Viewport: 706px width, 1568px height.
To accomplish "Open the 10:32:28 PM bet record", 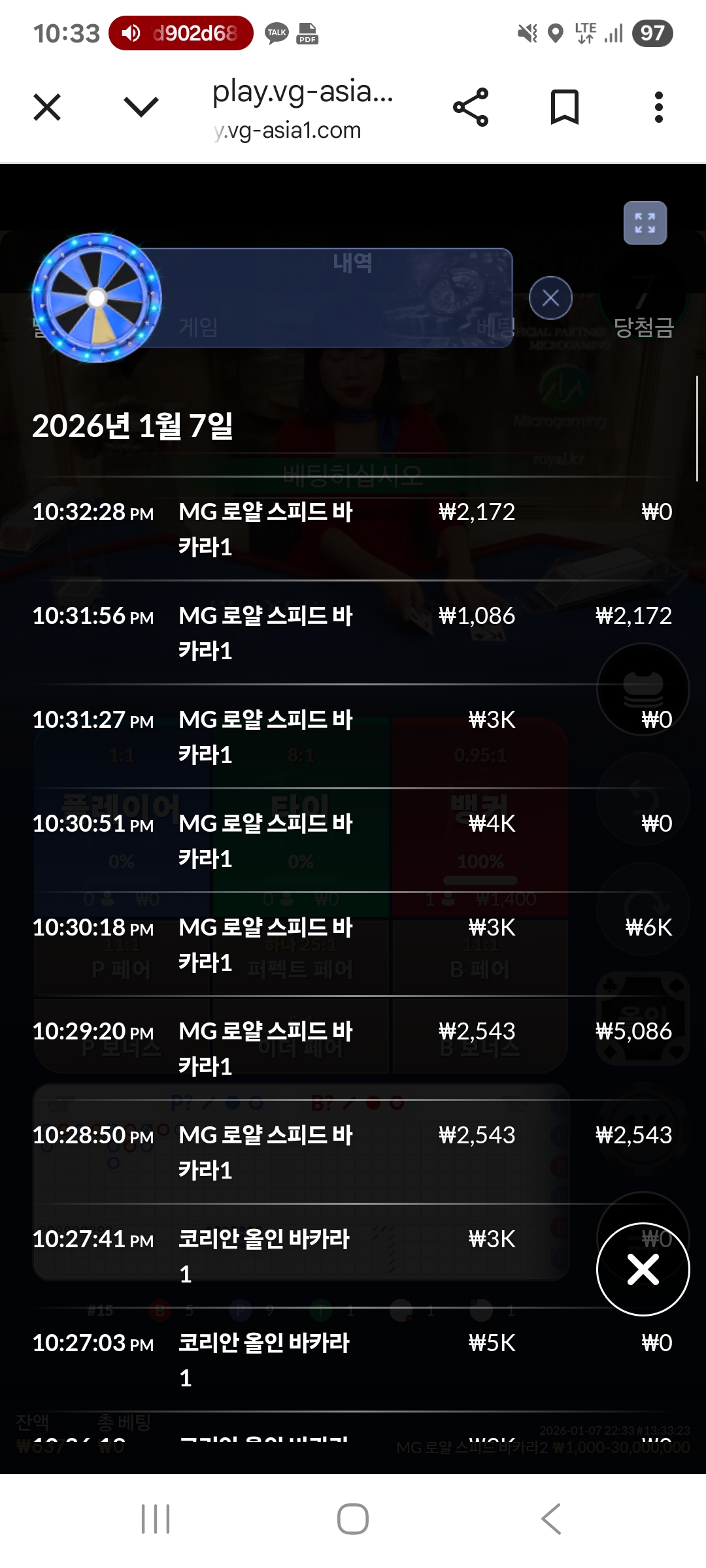I will tap(353, 529).
